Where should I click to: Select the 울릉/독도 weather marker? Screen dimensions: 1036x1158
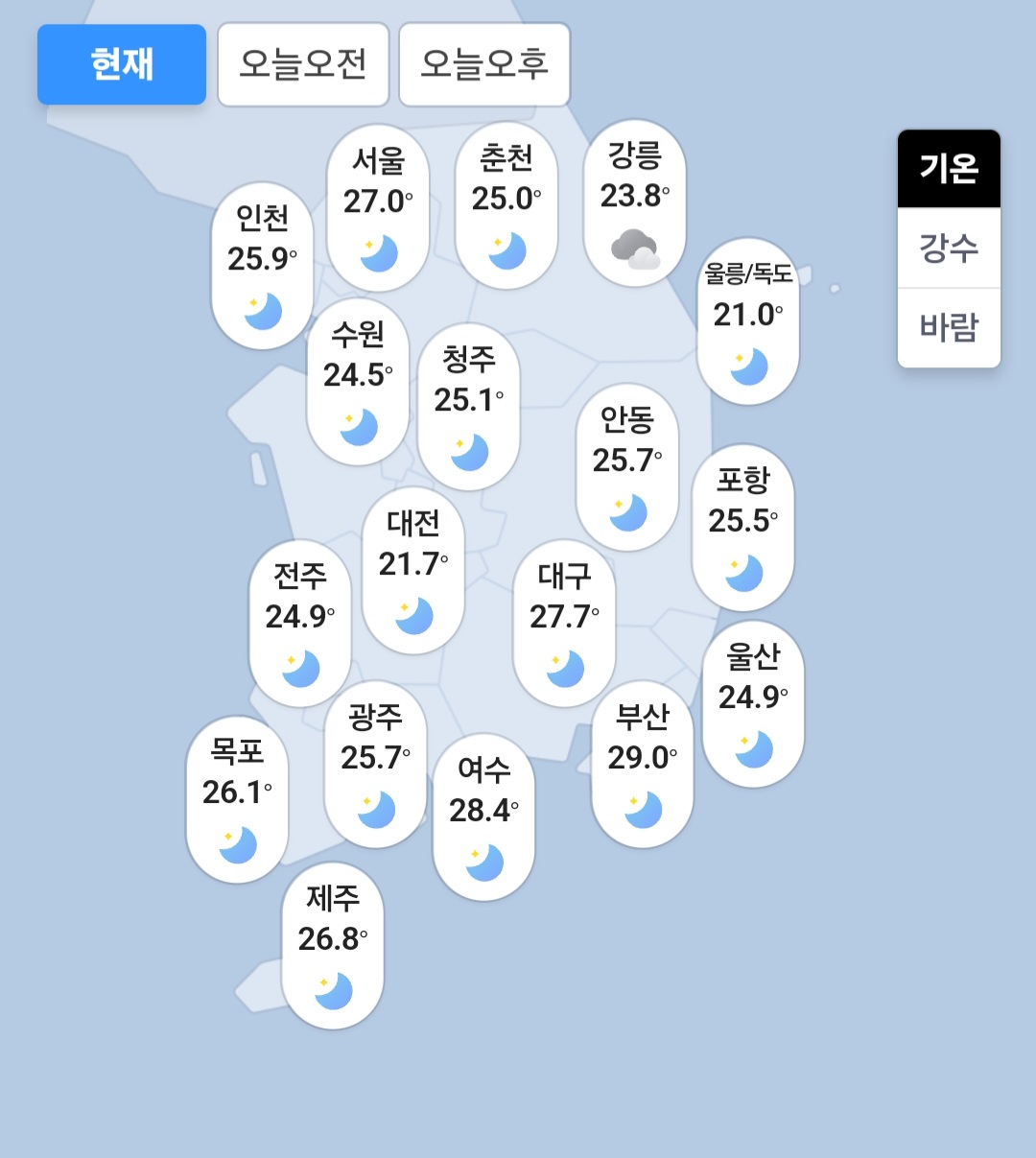pyautogui.click(x=748, y=319)
